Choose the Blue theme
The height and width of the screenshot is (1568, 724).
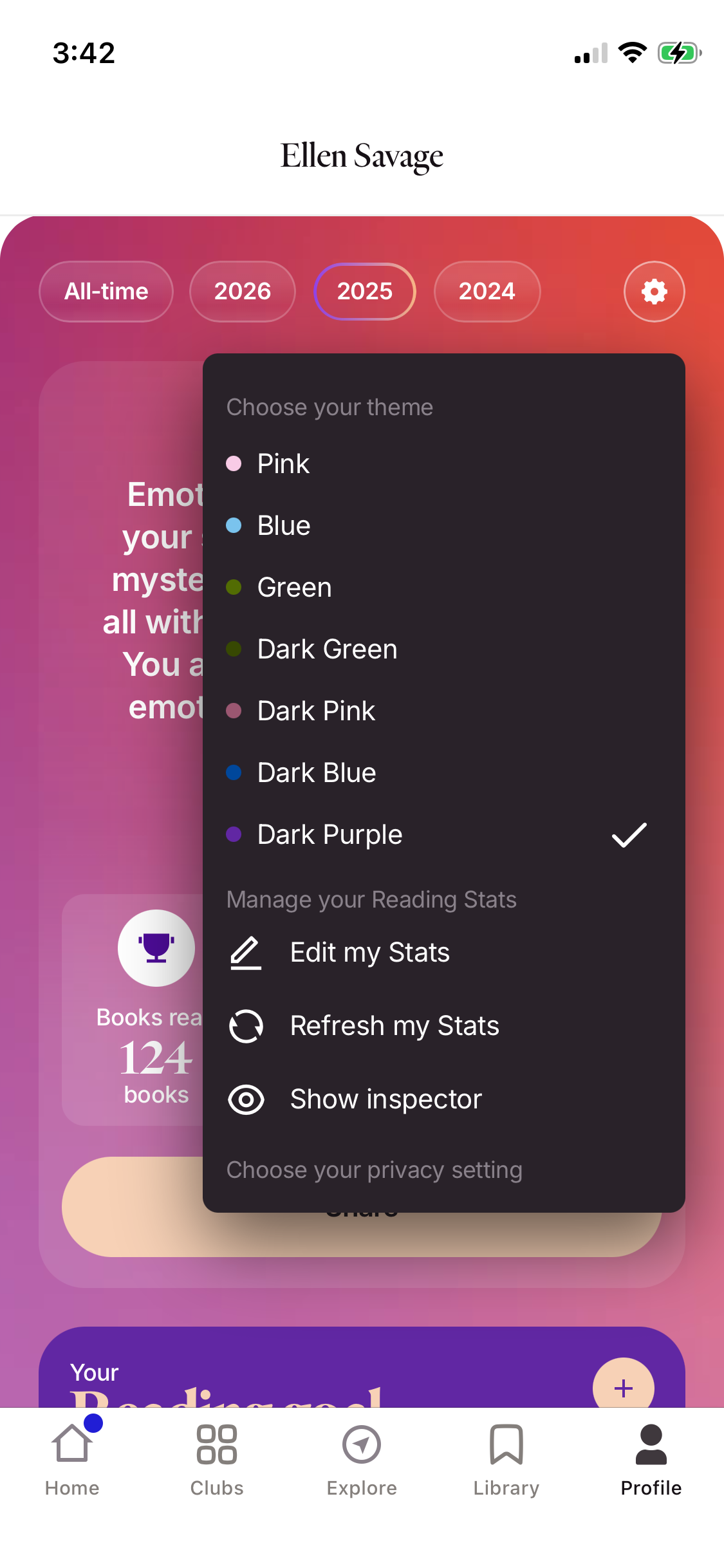tap(284, 525)
